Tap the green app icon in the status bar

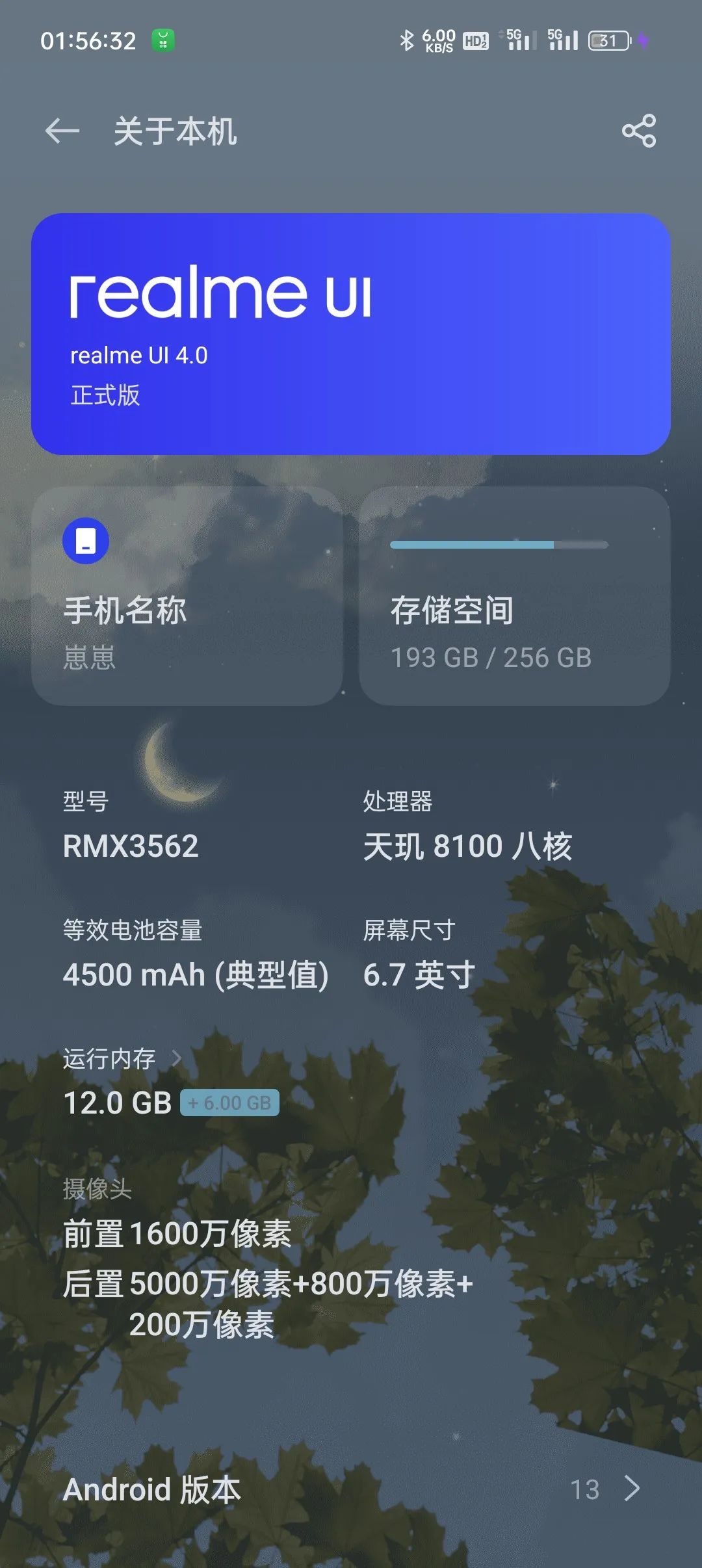tap(162, 40)
